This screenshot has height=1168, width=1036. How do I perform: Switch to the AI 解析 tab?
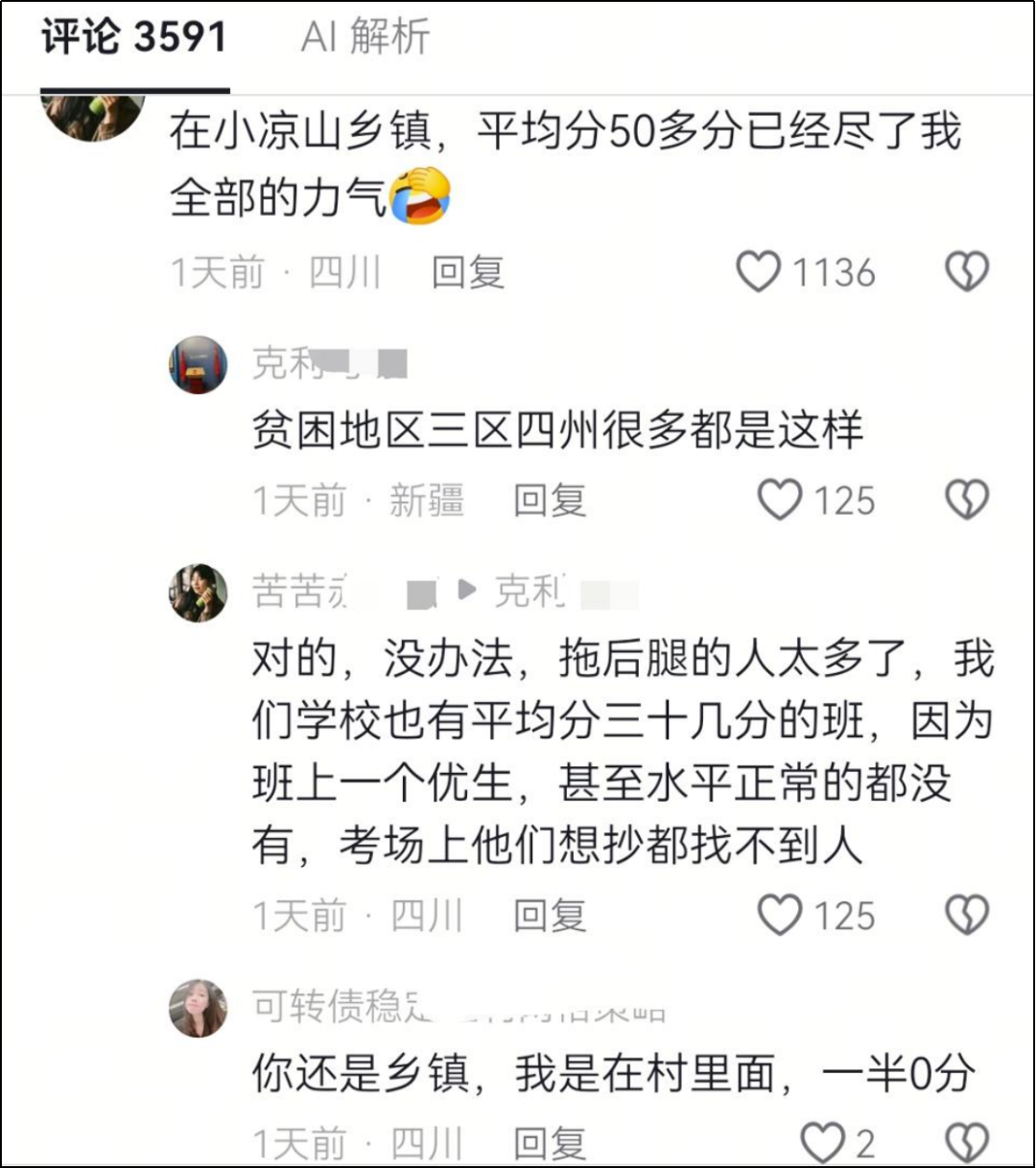click(365, 37)
